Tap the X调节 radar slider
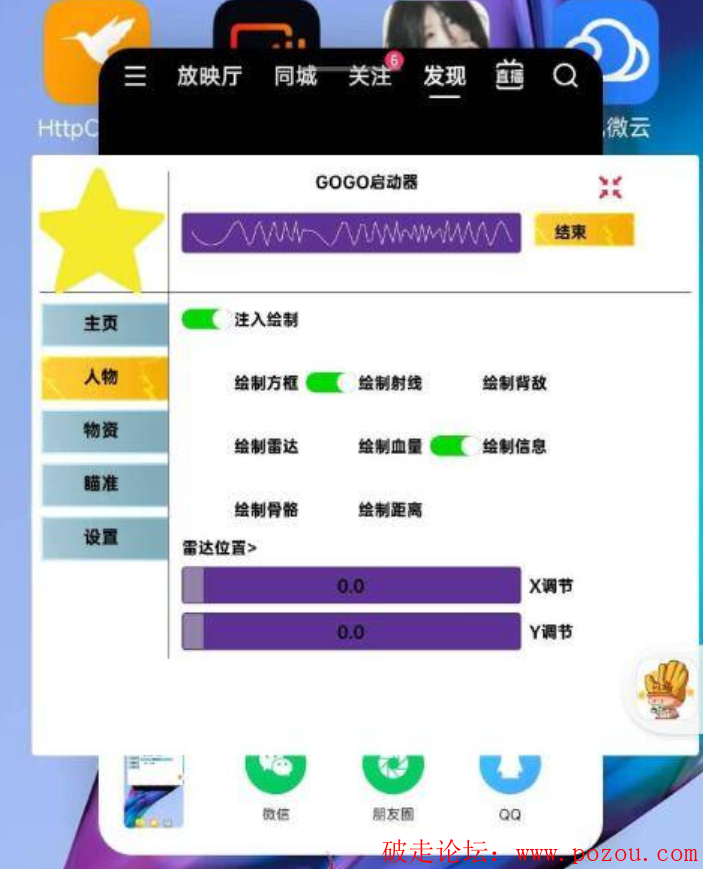This screenshot has width=703, height=869. click(351, 586)
